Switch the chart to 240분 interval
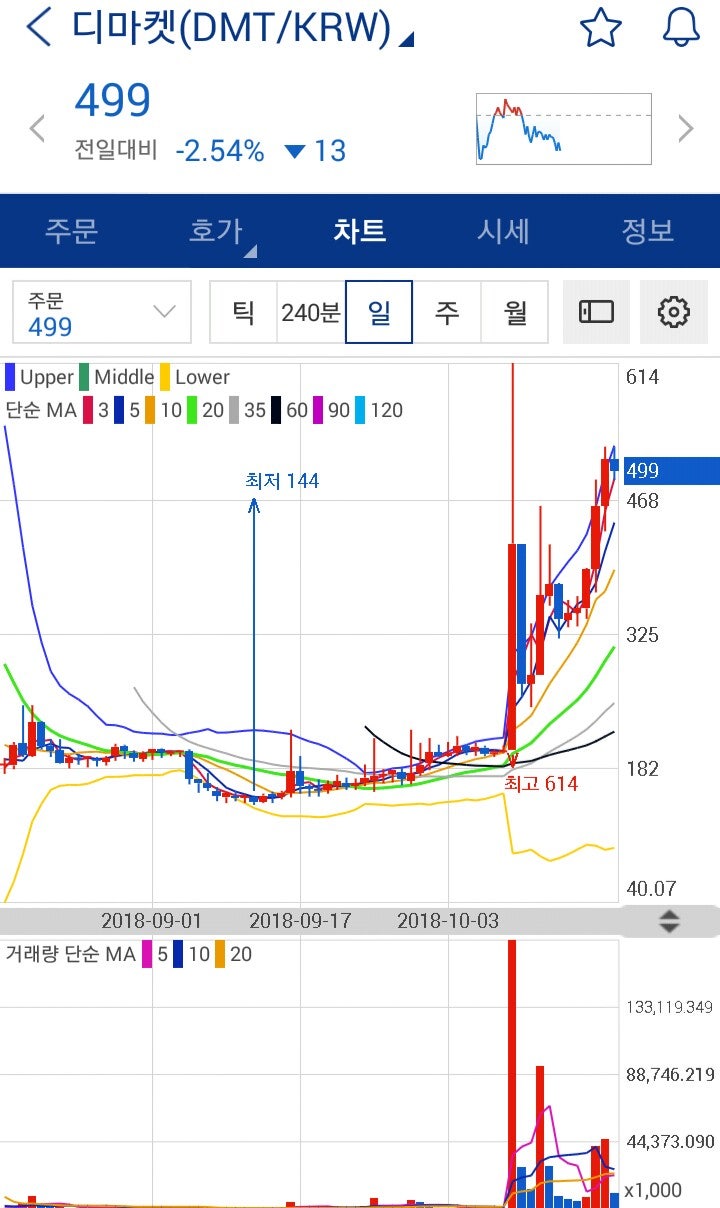 311,312
